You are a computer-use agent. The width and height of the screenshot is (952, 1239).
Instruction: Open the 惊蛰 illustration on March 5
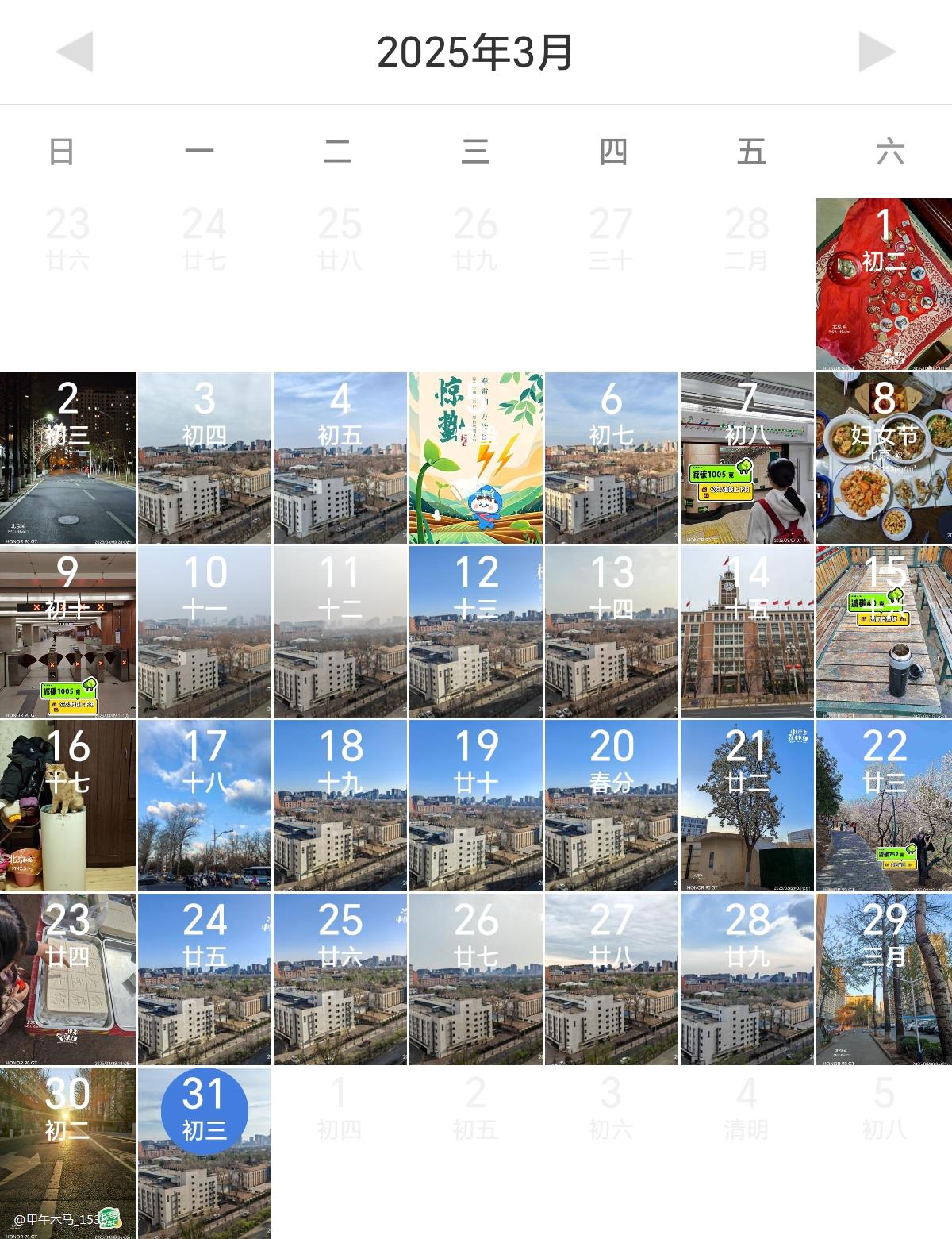point(476,458)
